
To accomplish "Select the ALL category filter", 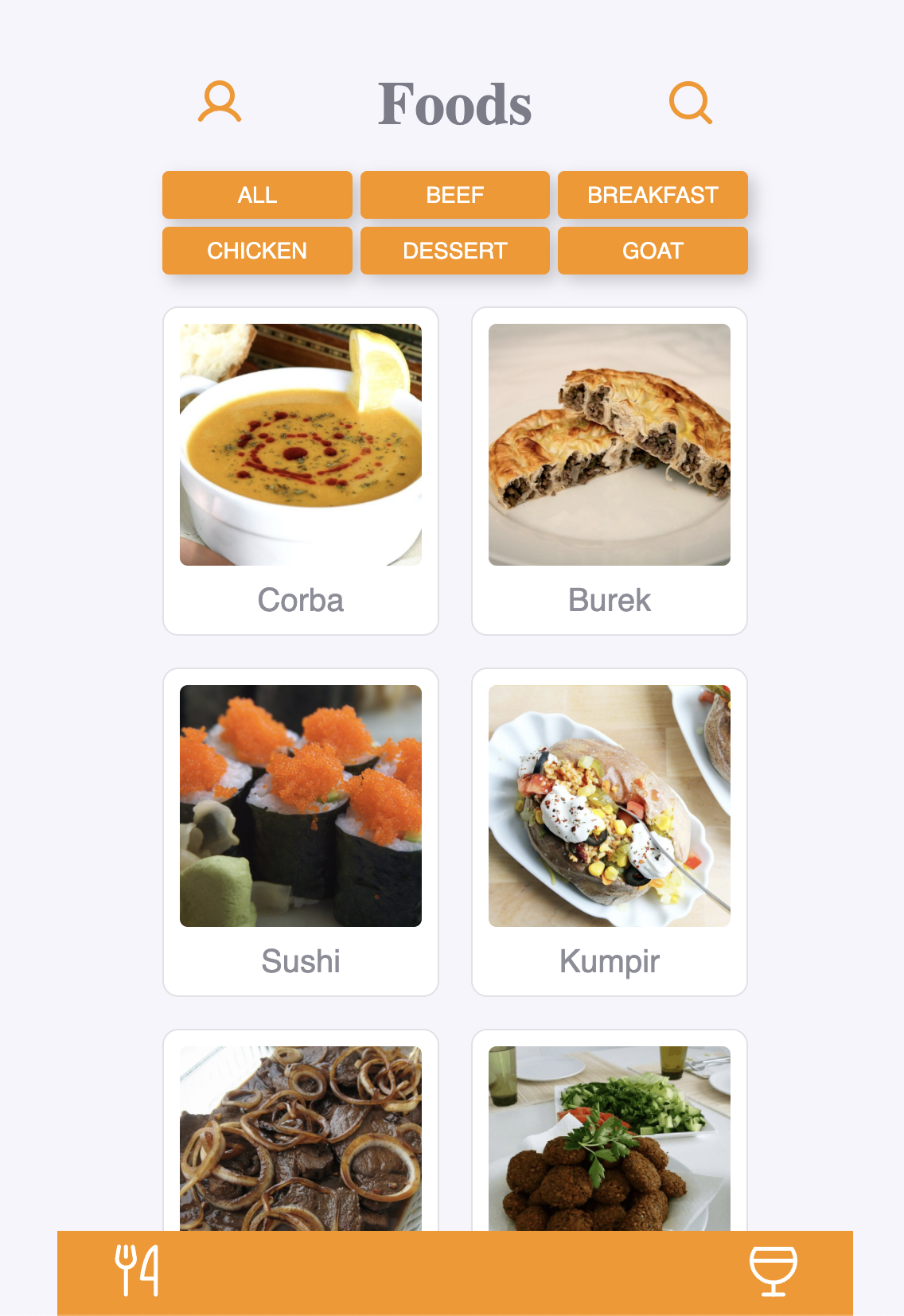I will tap(257, 195).
